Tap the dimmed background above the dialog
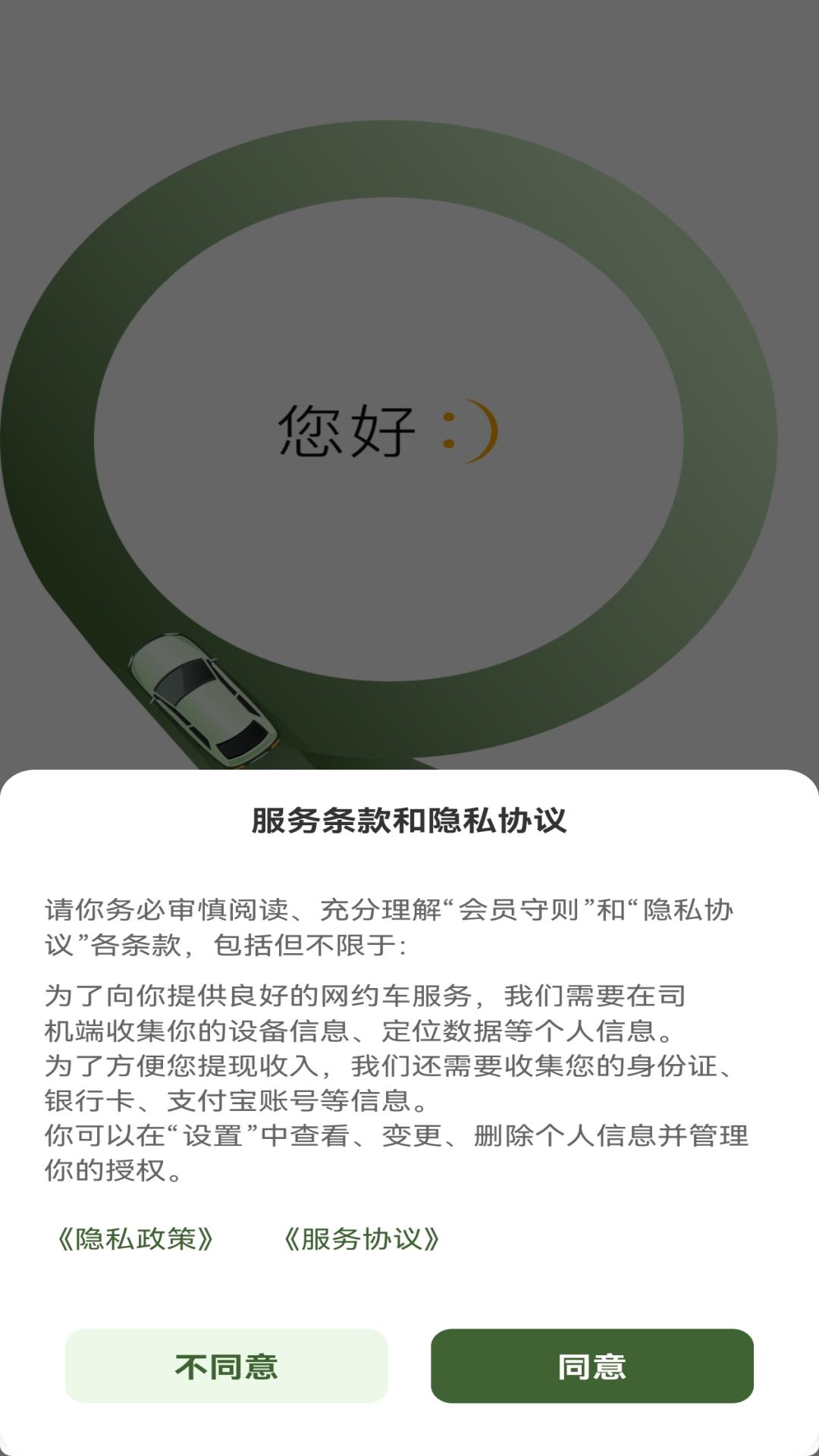Screen dimensions: 819x1456 point(720,91)
